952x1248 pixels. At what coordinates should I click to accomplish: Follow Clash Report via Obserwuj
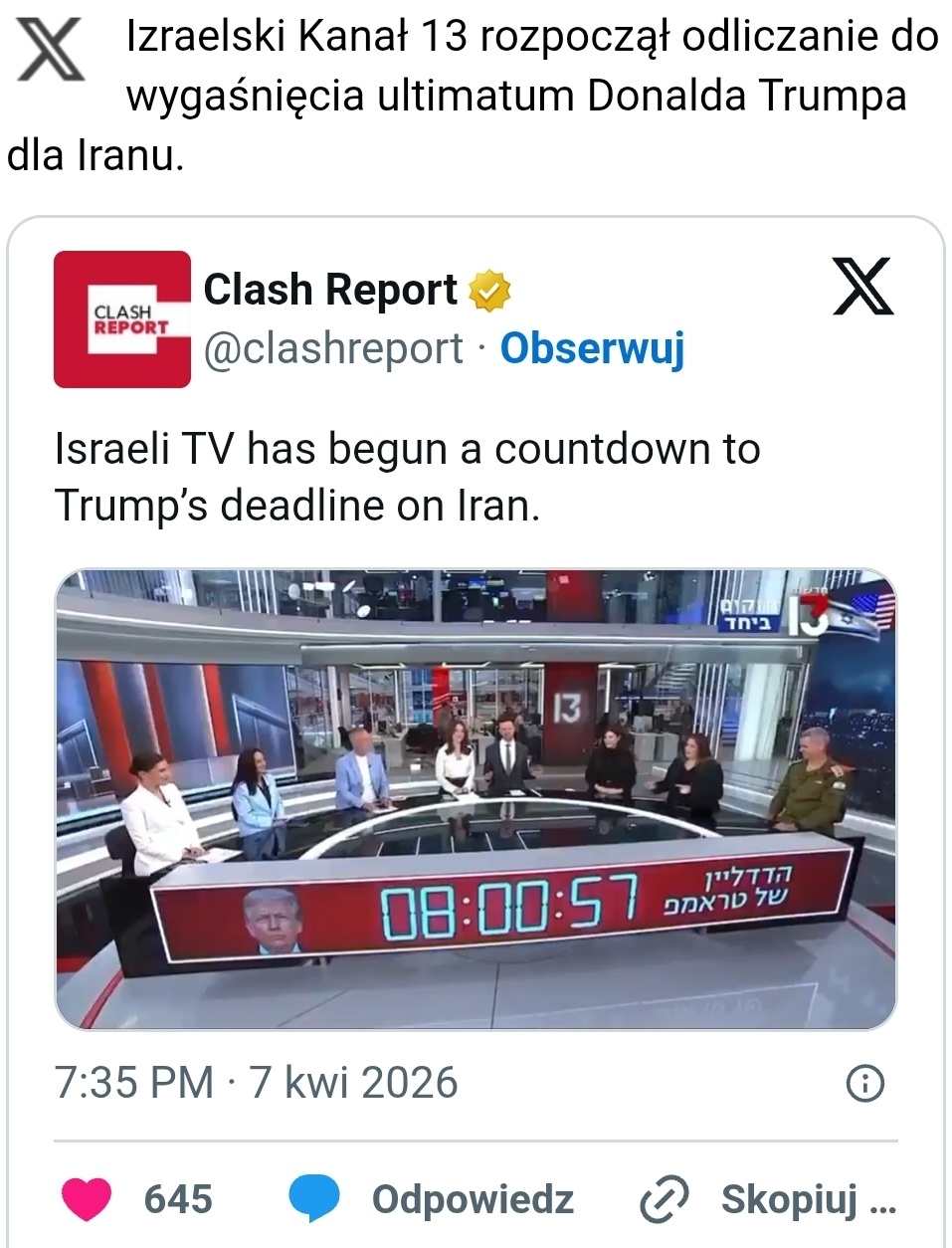click(x=592, y=348)
